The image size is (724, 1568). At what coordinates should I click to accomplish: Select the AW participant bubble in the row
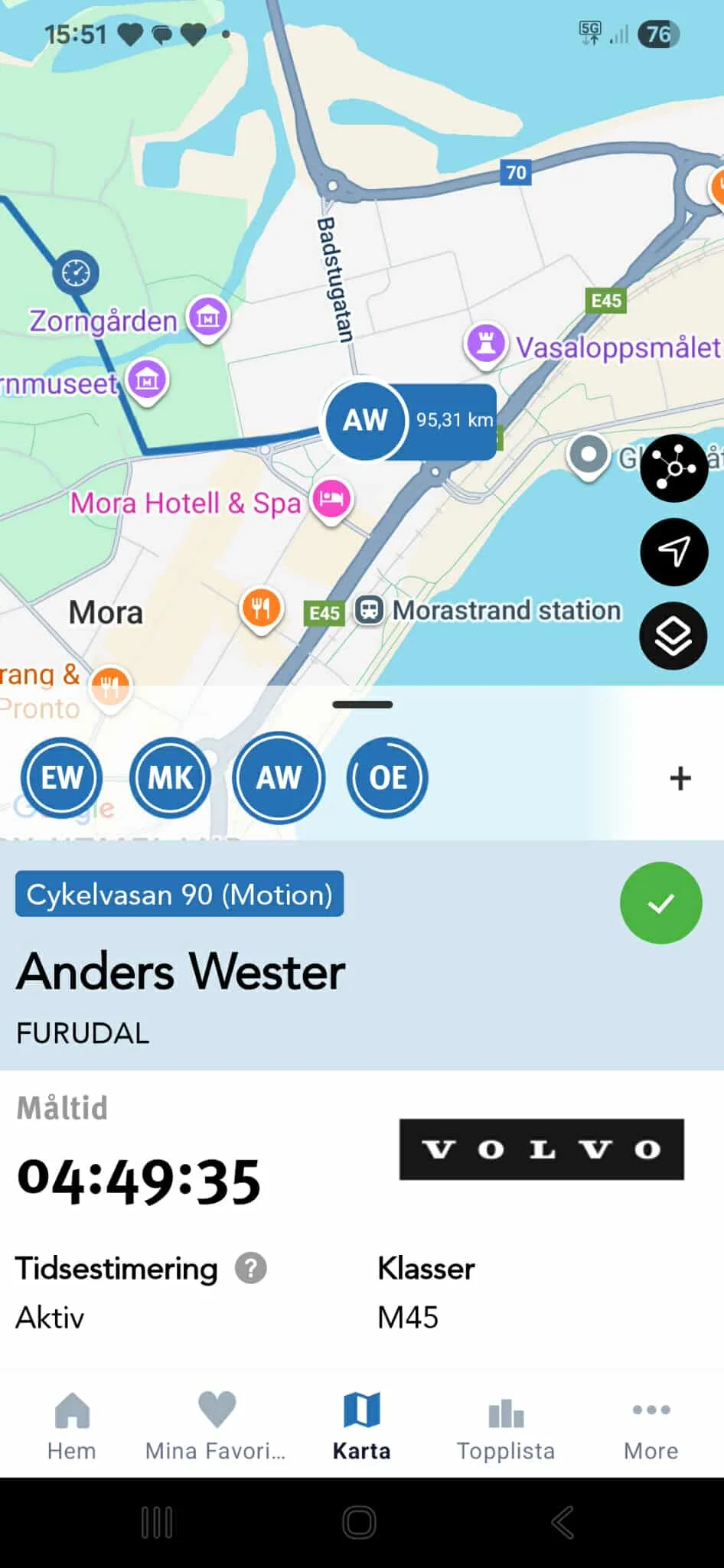(279, 778)
